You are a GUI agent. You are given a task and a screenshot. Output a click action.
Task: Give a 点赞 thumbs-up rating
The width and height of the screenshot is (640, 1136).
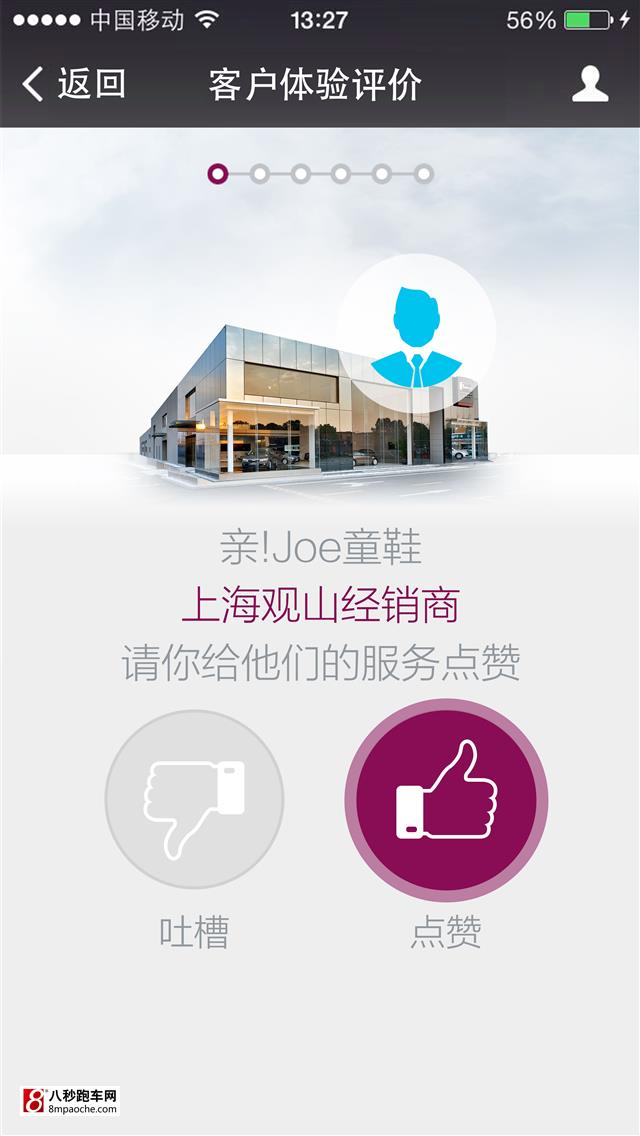(x=446, y=799)
